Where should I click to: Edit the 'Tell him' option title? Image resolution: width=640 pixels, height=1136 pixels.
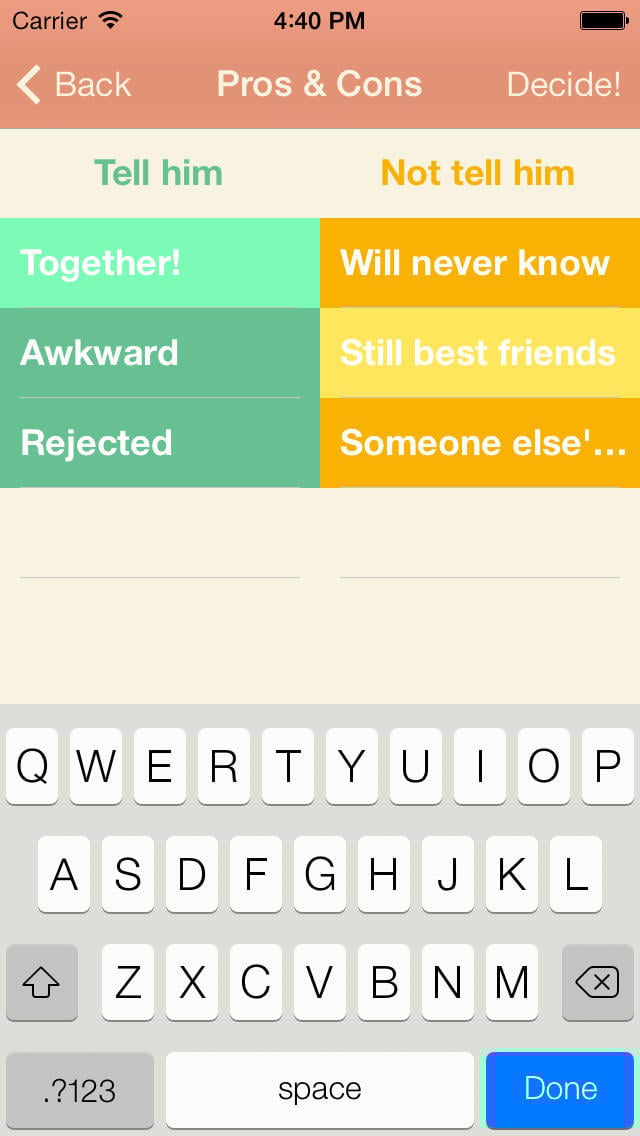pyautogui.click(x=159, y=173)
